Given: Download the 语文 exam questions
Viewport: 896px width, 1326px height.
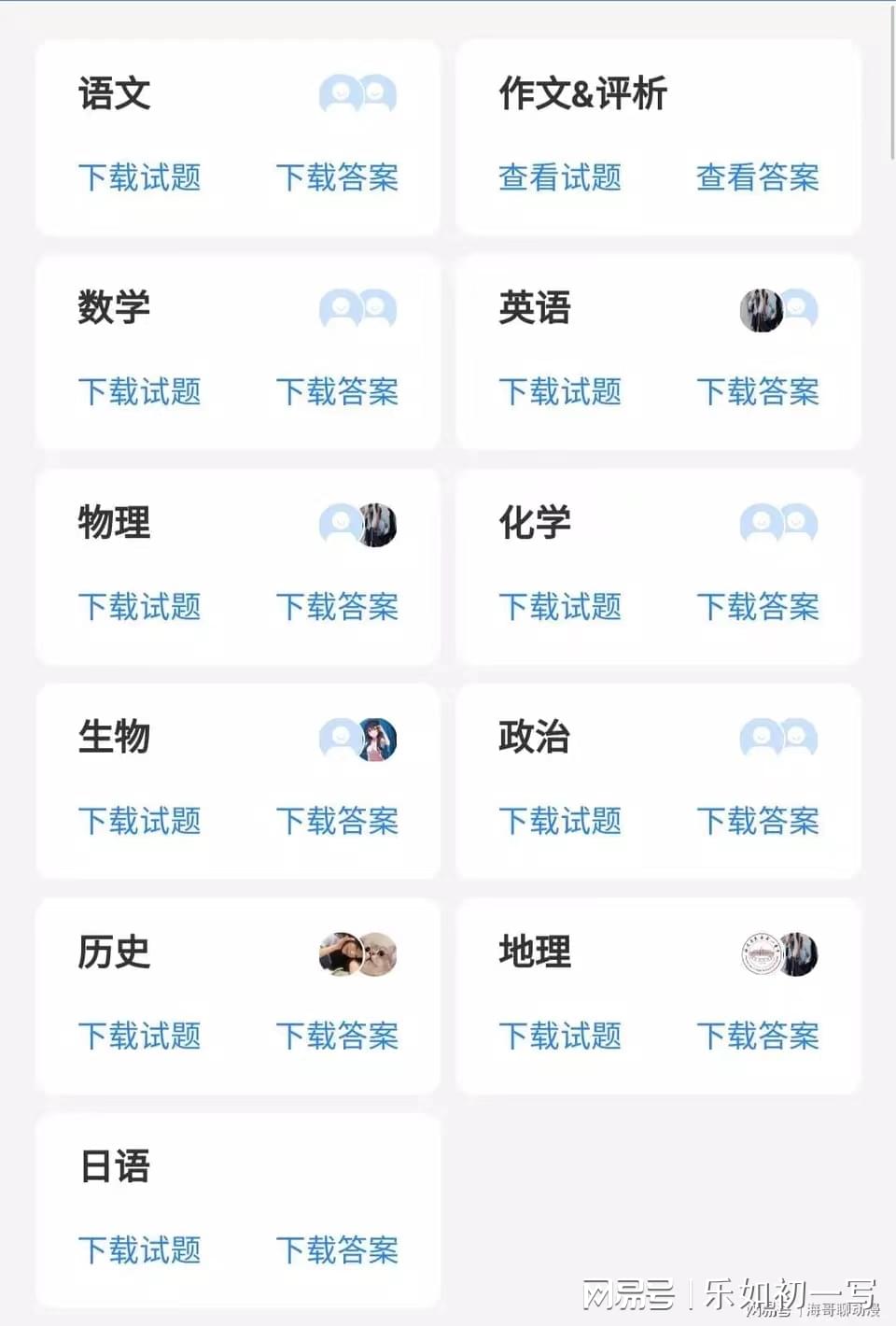Looking at the screenshot, I should click(140, 177).
